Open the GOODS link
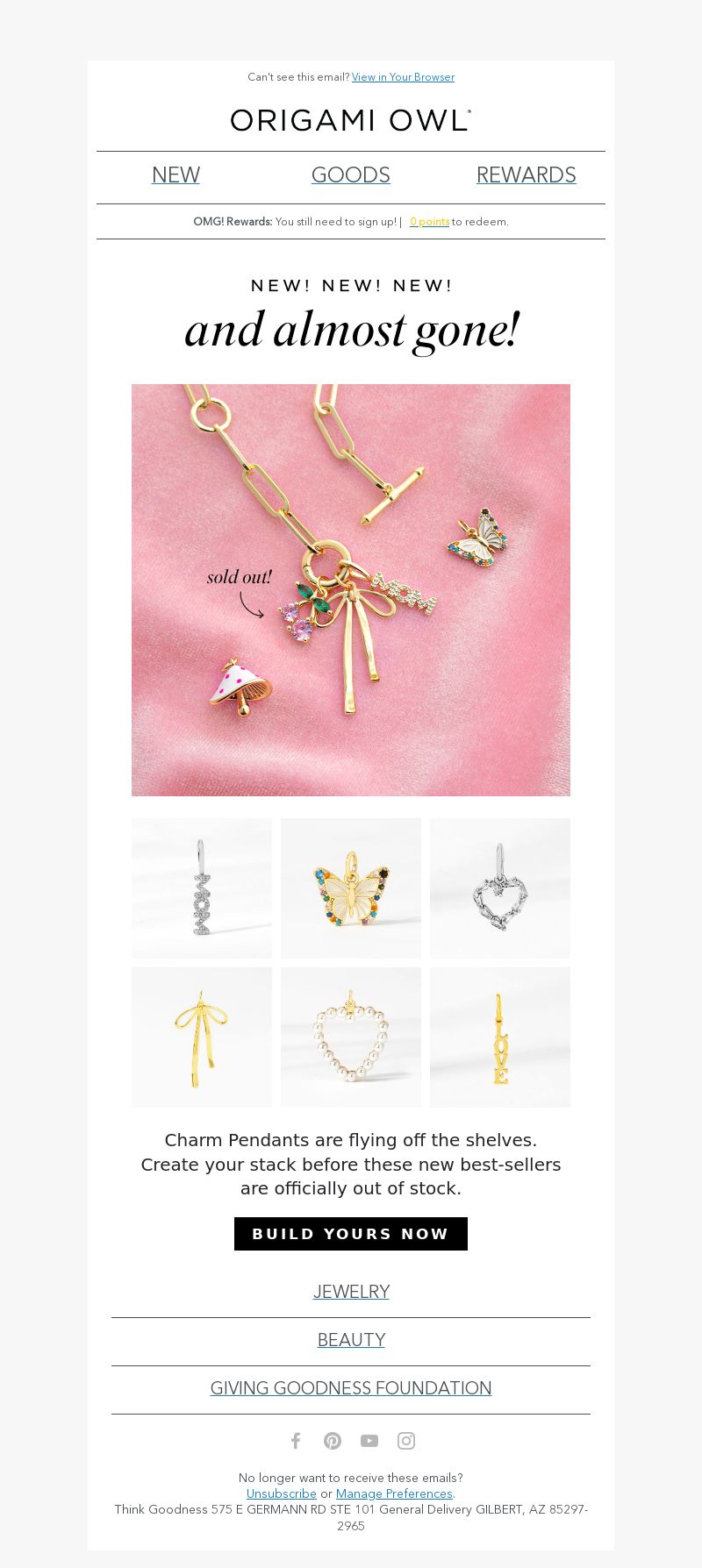702x1568 pixels. [351, 175]
